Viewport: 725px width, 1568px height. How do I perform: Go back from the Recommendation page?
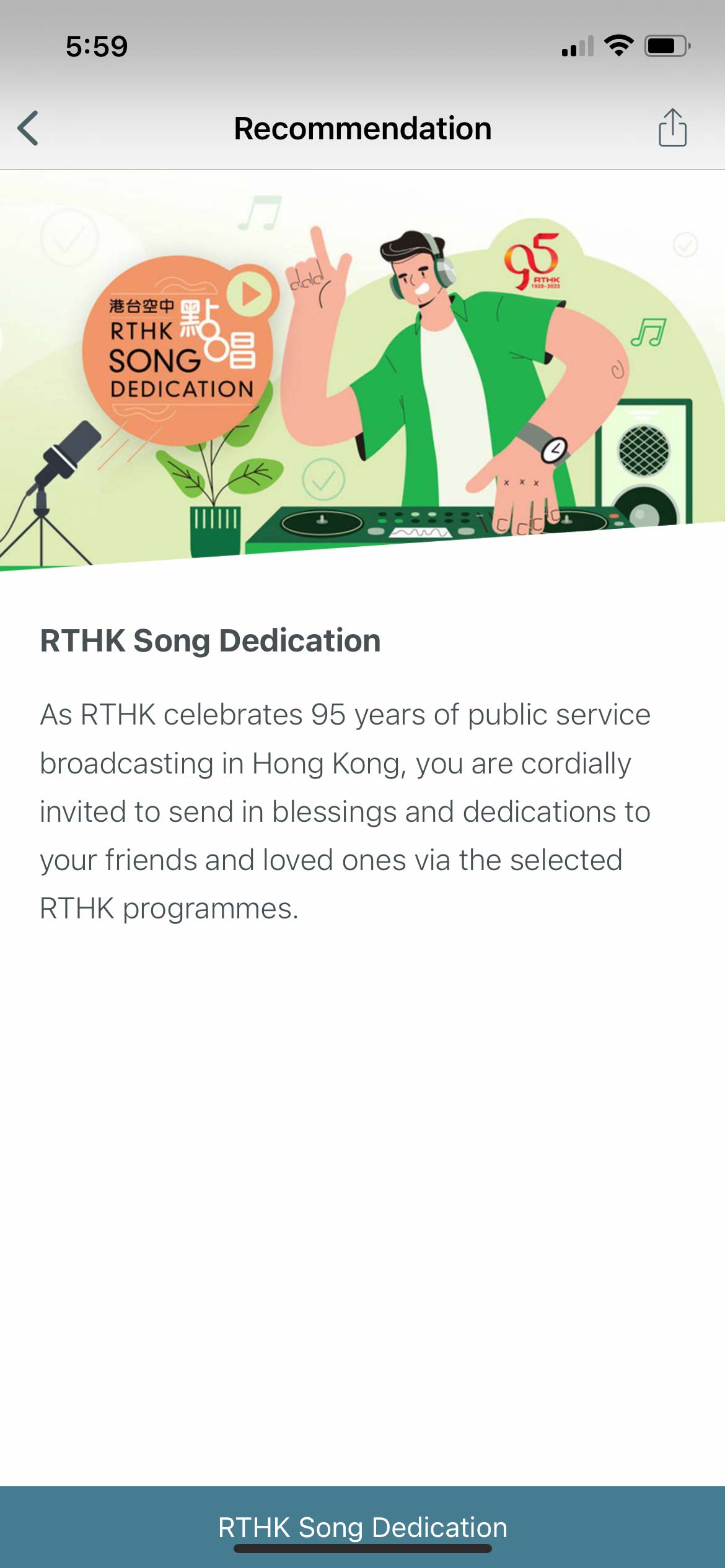pyautogui.click(x=28, y=128)
